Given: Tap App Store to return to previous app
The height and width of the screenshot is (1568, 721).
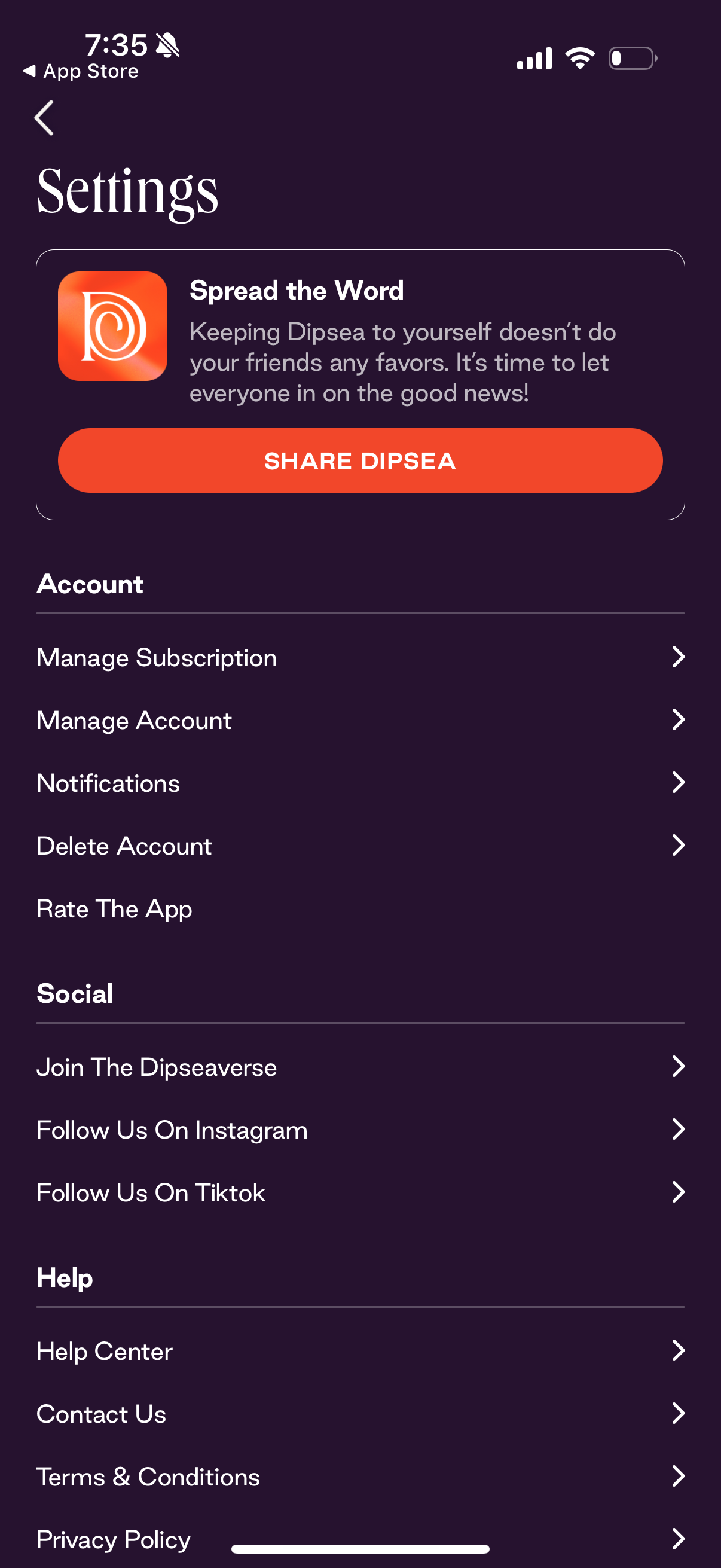Looking at the screenshot, I should 81,71.
